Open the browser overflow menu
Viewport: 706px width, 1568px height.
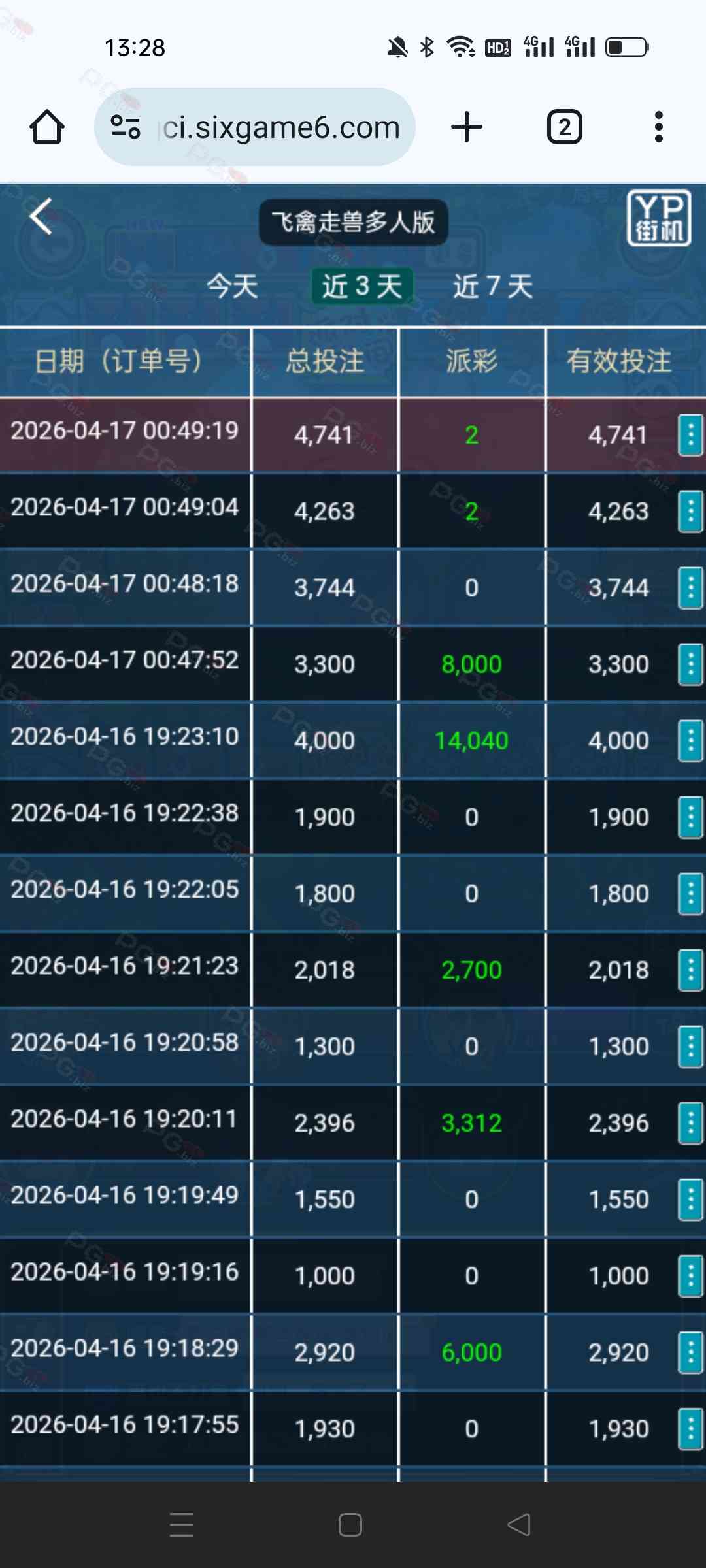[658, 127]
